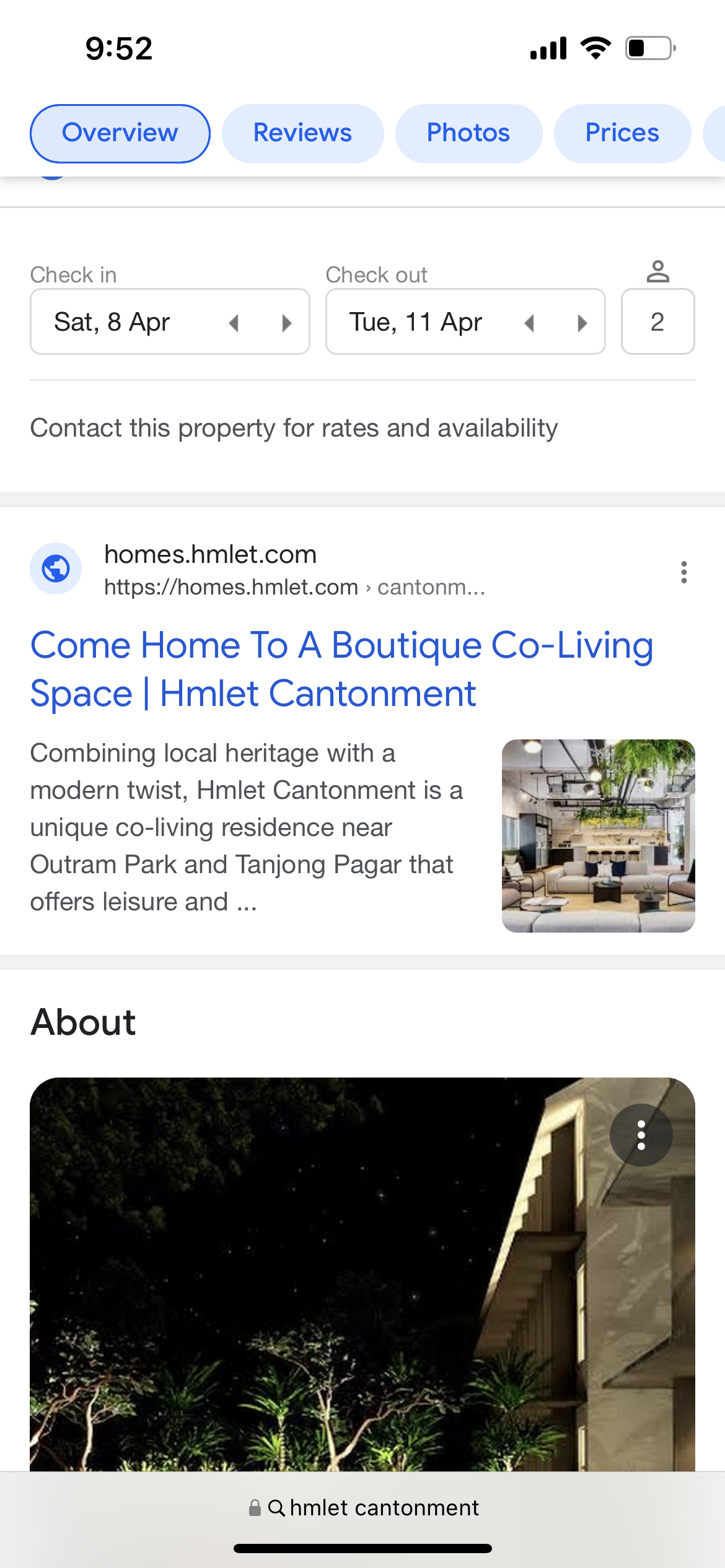Screen dimensions: 725x1568
Task: Change the number of guests
Action: (x=657, y=322)
